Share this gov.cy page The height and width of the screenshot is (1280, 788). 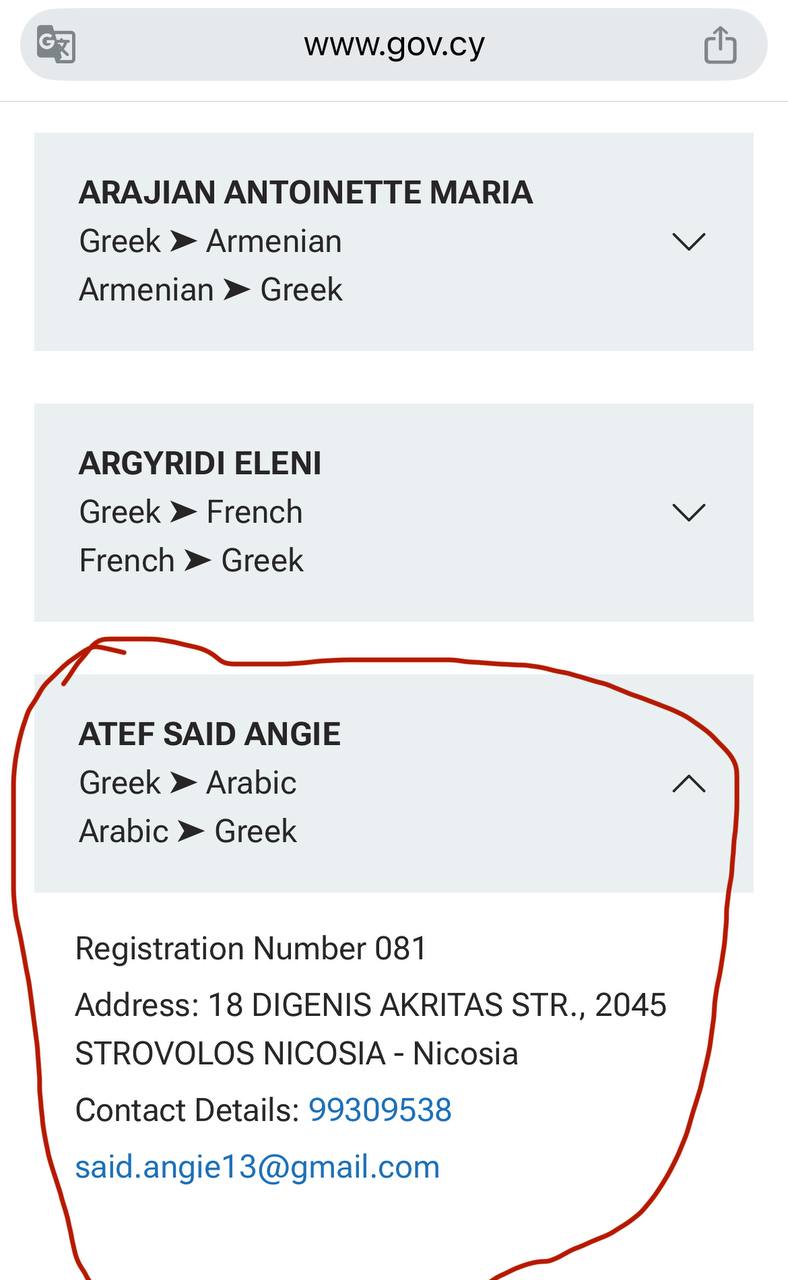coord(720,45)
